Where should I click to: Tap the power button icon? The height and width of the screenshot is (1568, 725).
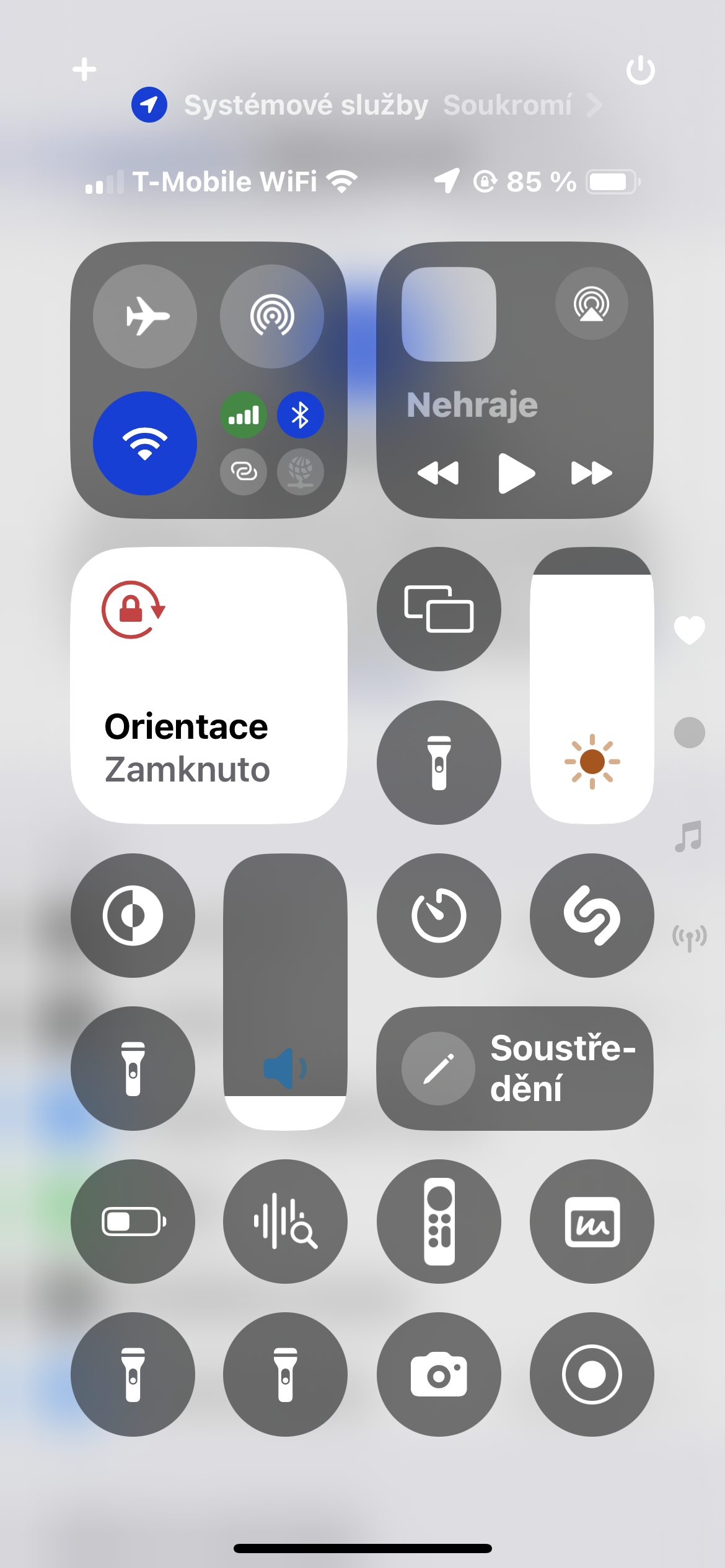tap(640, 70)
